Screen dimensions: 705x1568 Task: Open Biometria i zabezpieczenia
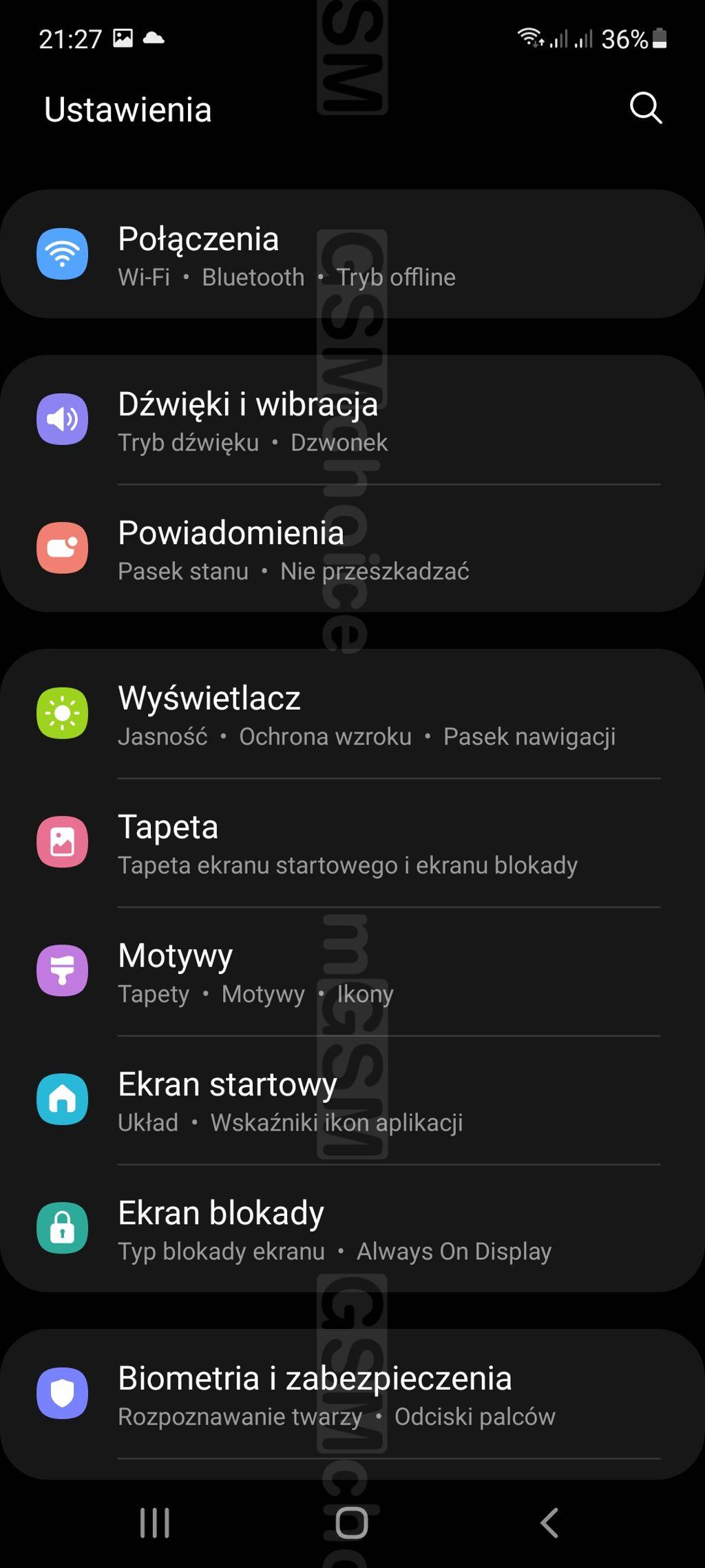(x=352, y=1394)
